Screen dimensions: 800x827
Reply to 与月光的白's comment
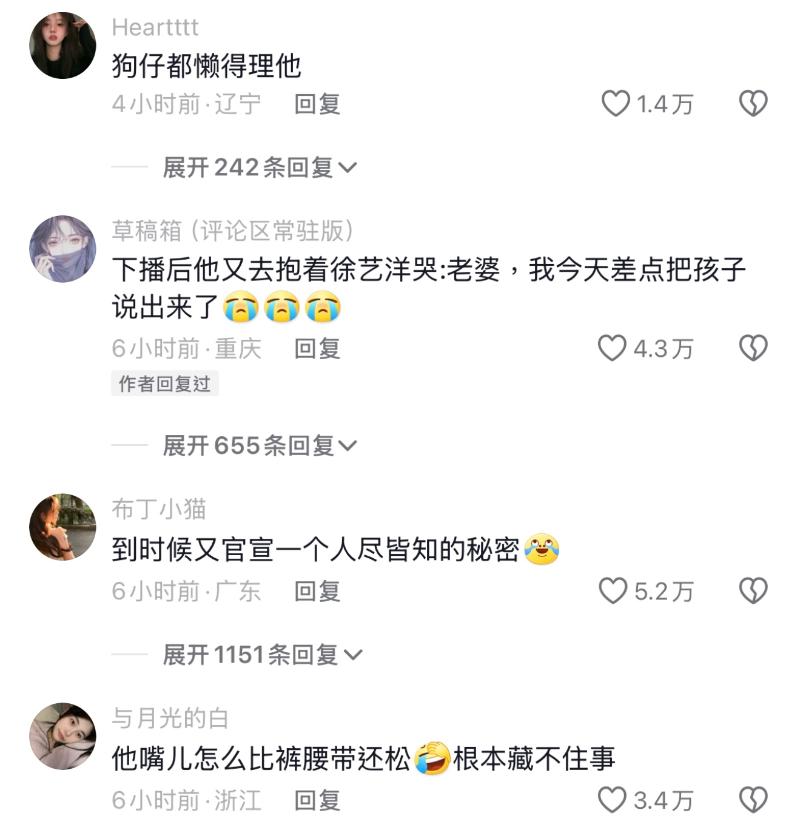[317, 800]
